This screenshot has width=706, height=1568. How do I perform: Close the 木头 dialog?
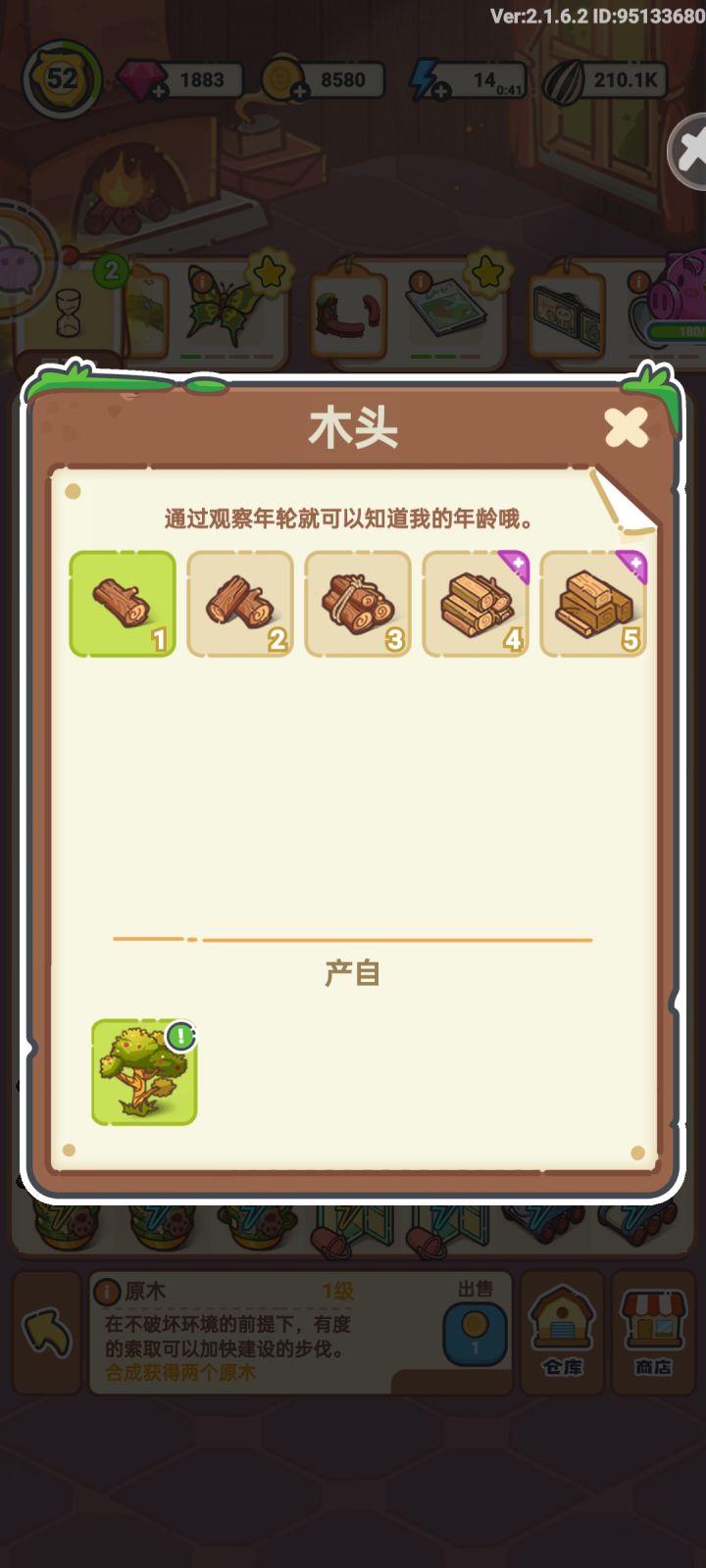(629, 426)
